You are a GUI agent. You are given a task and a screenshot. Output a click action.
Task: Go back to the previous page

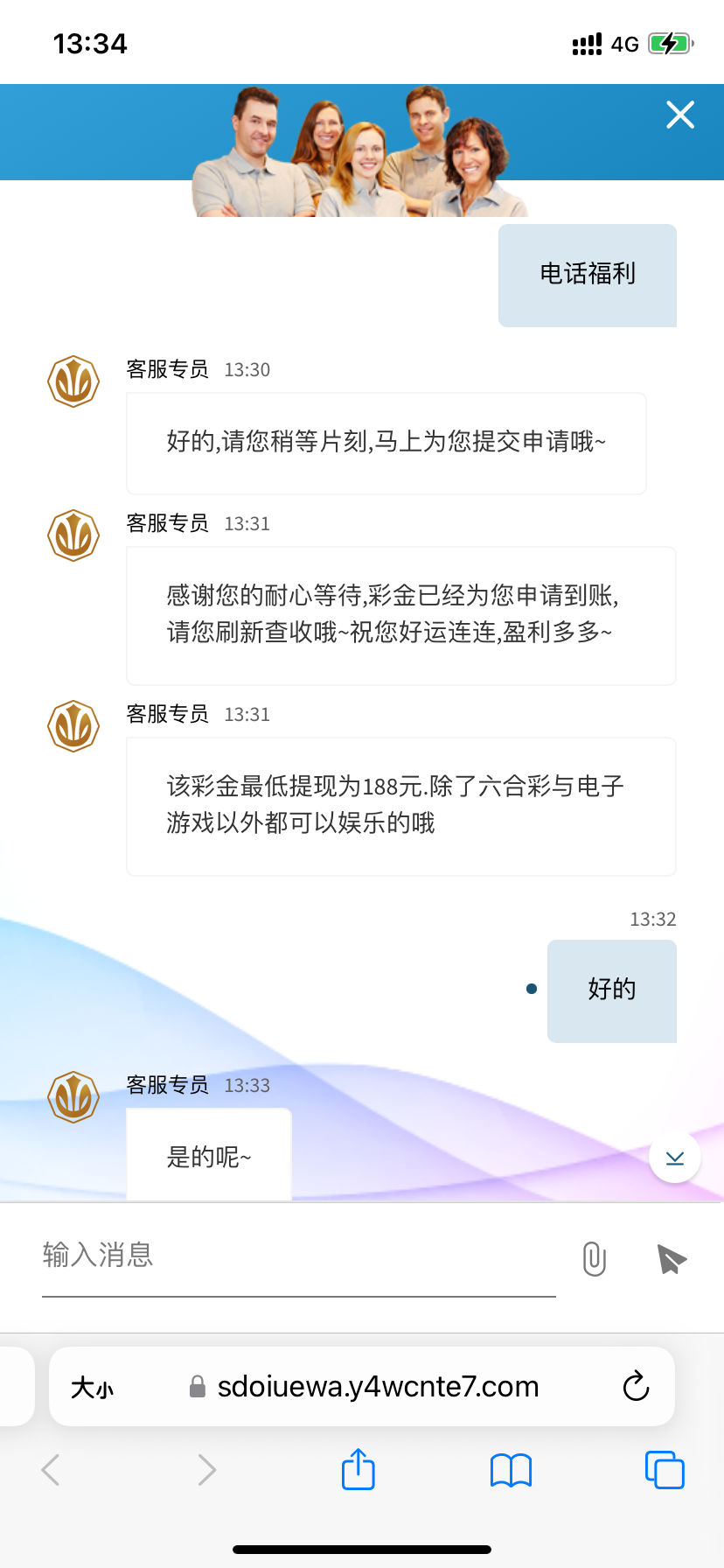[x=52, y=1470]
